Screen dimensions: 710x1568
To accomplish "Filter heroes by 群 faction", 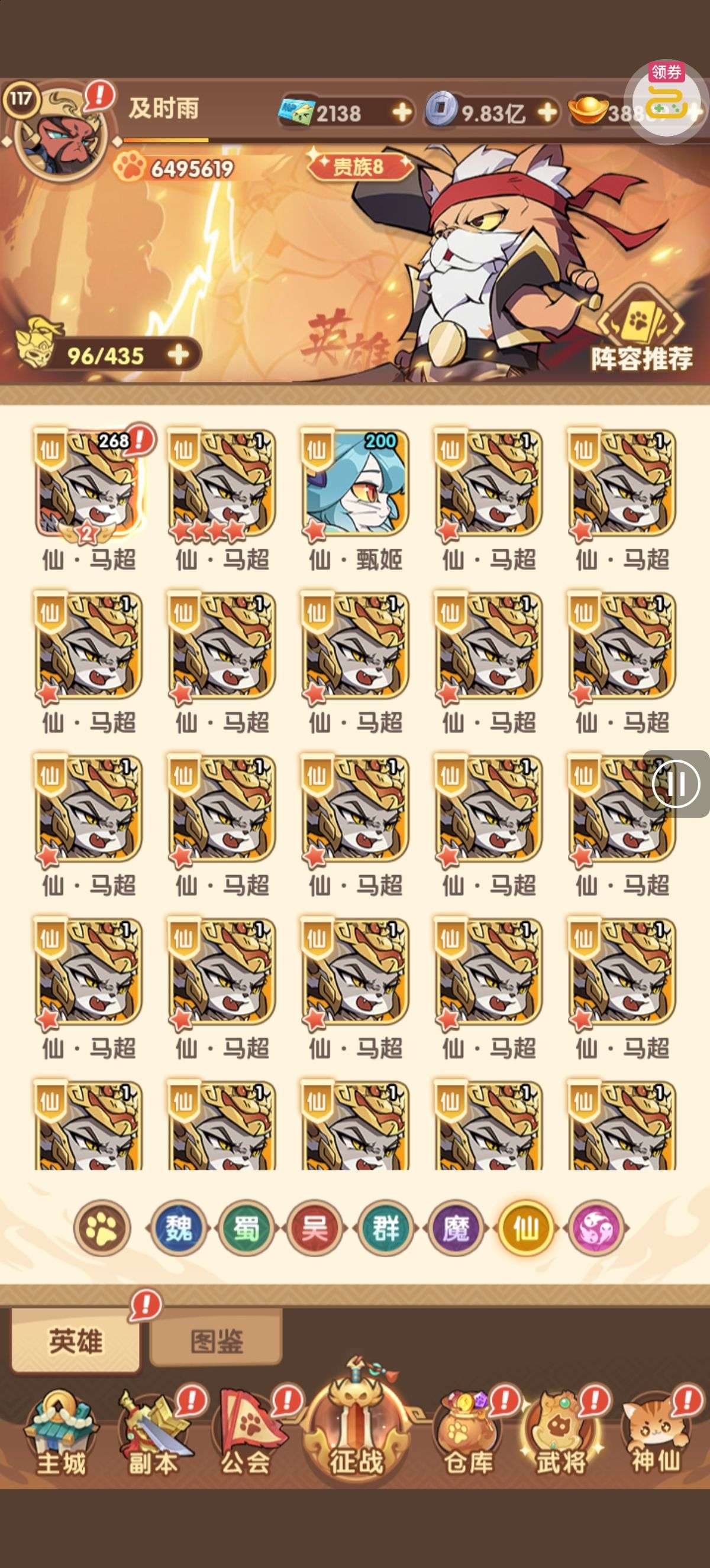I will point(385,1228).
